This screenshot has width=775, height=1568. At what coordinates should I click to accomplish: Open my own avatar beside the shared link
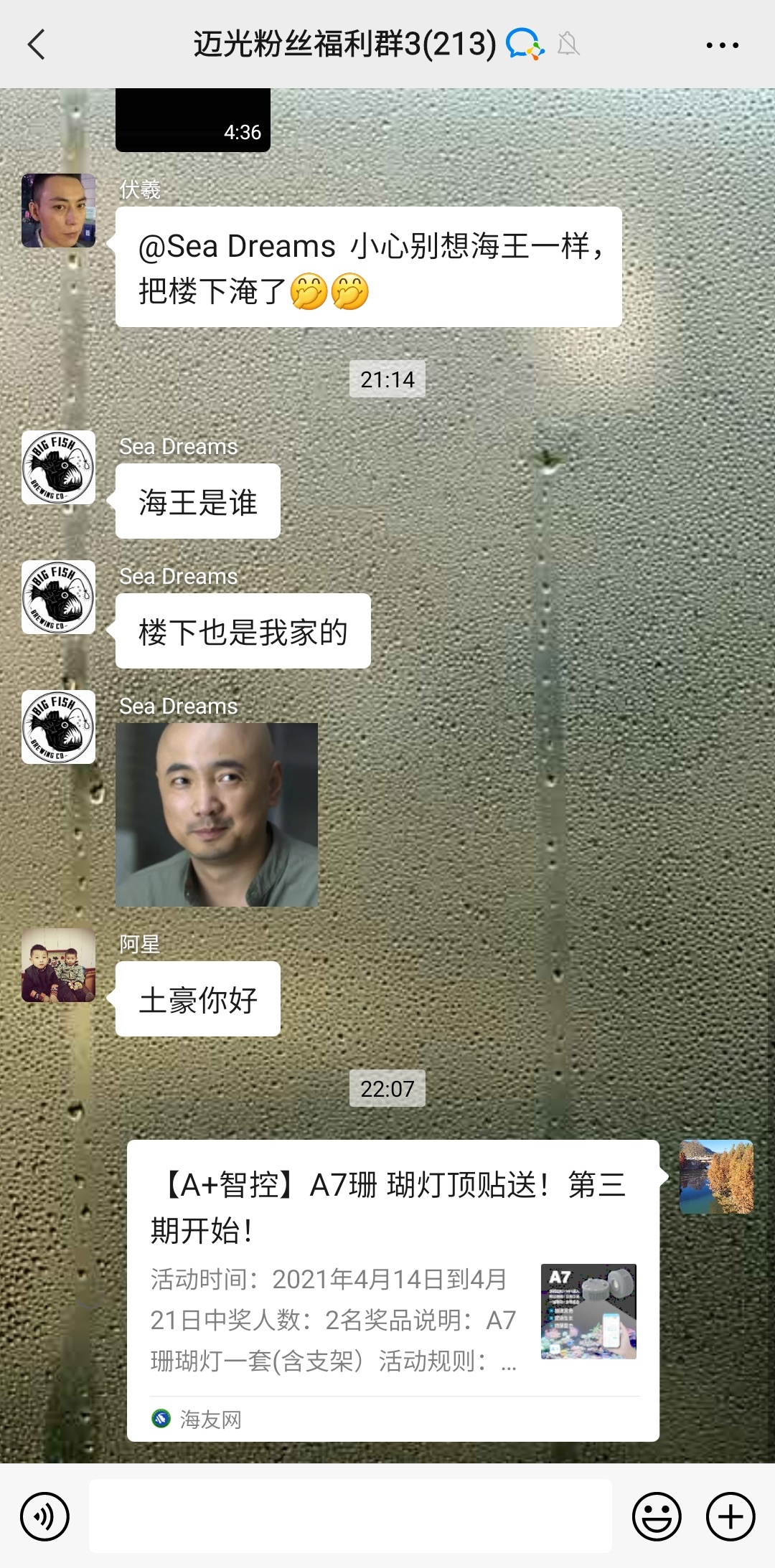click(715, 1176)
